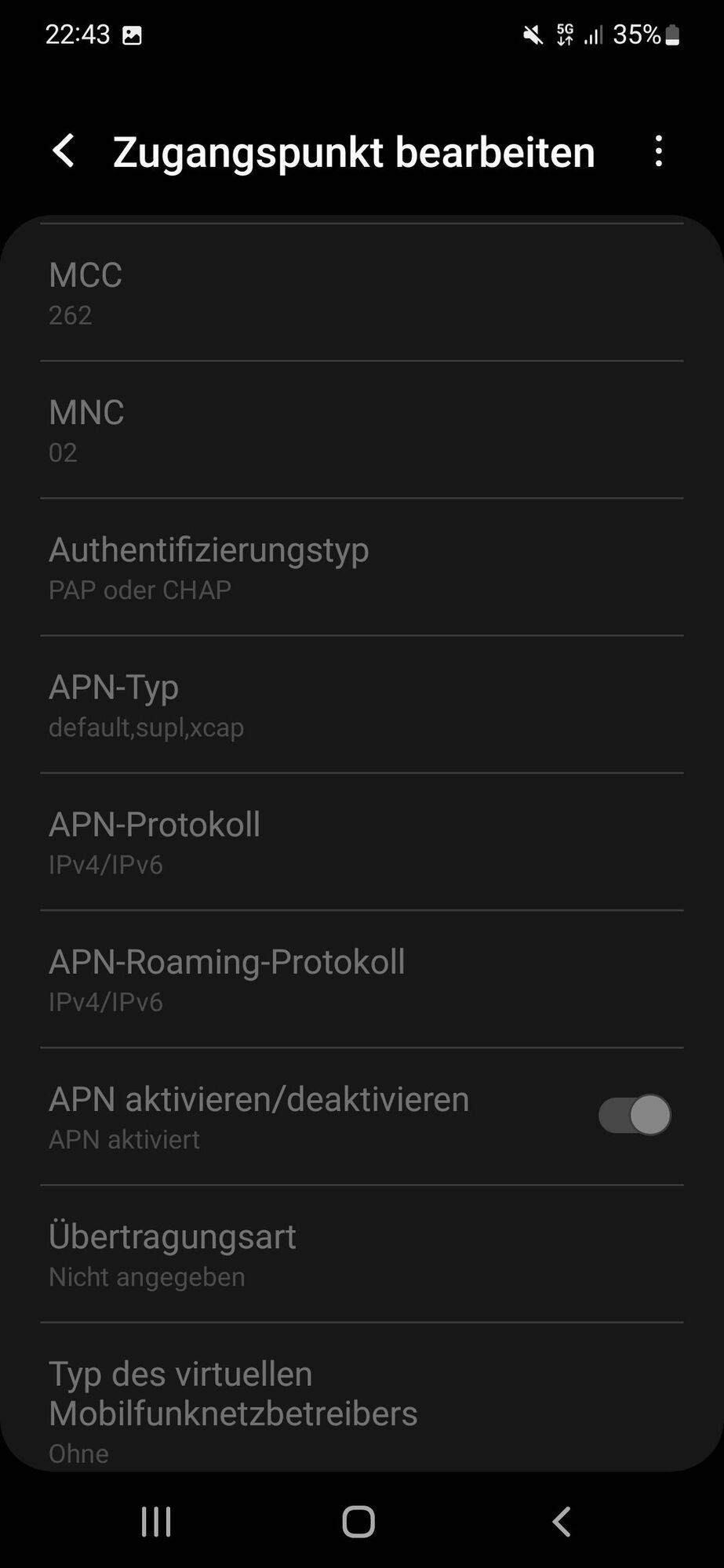Open Authentifizierungstyp setting
Viewport: 724px width, 1568px height.
(x=361, y=568)
